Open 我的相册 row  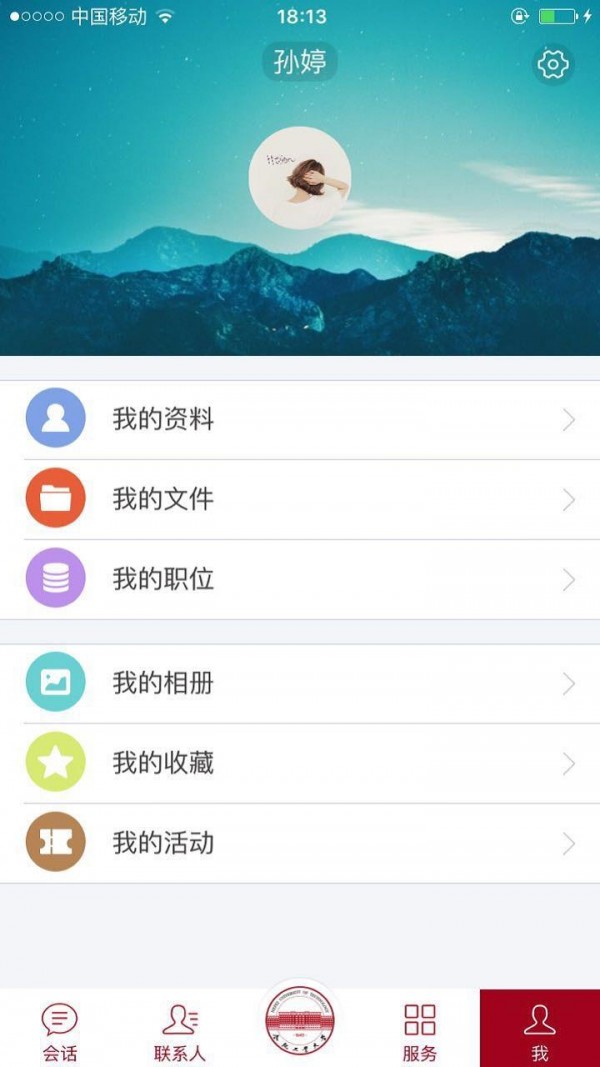(300, 684)
